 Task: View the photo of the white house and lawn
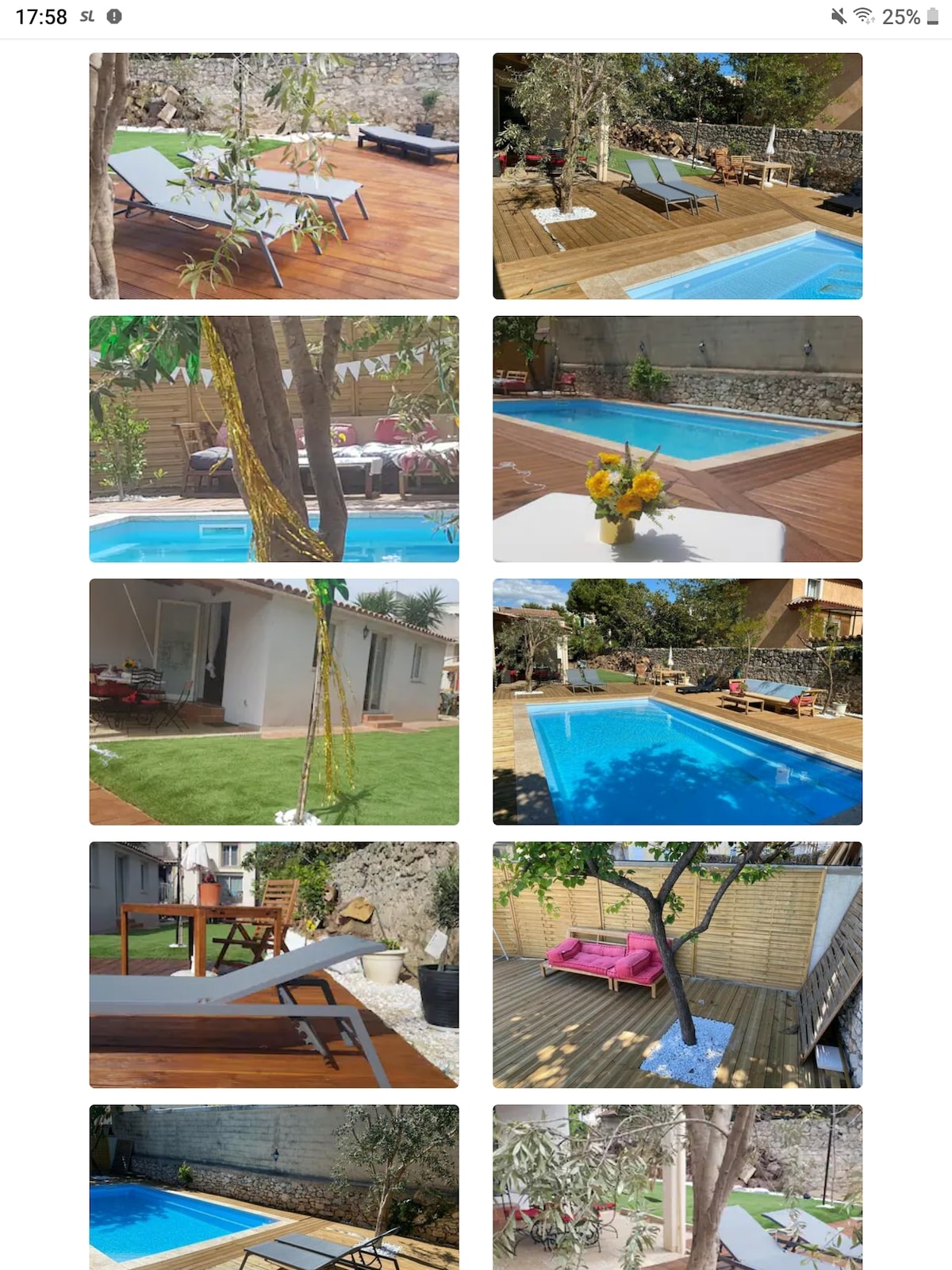274,702
